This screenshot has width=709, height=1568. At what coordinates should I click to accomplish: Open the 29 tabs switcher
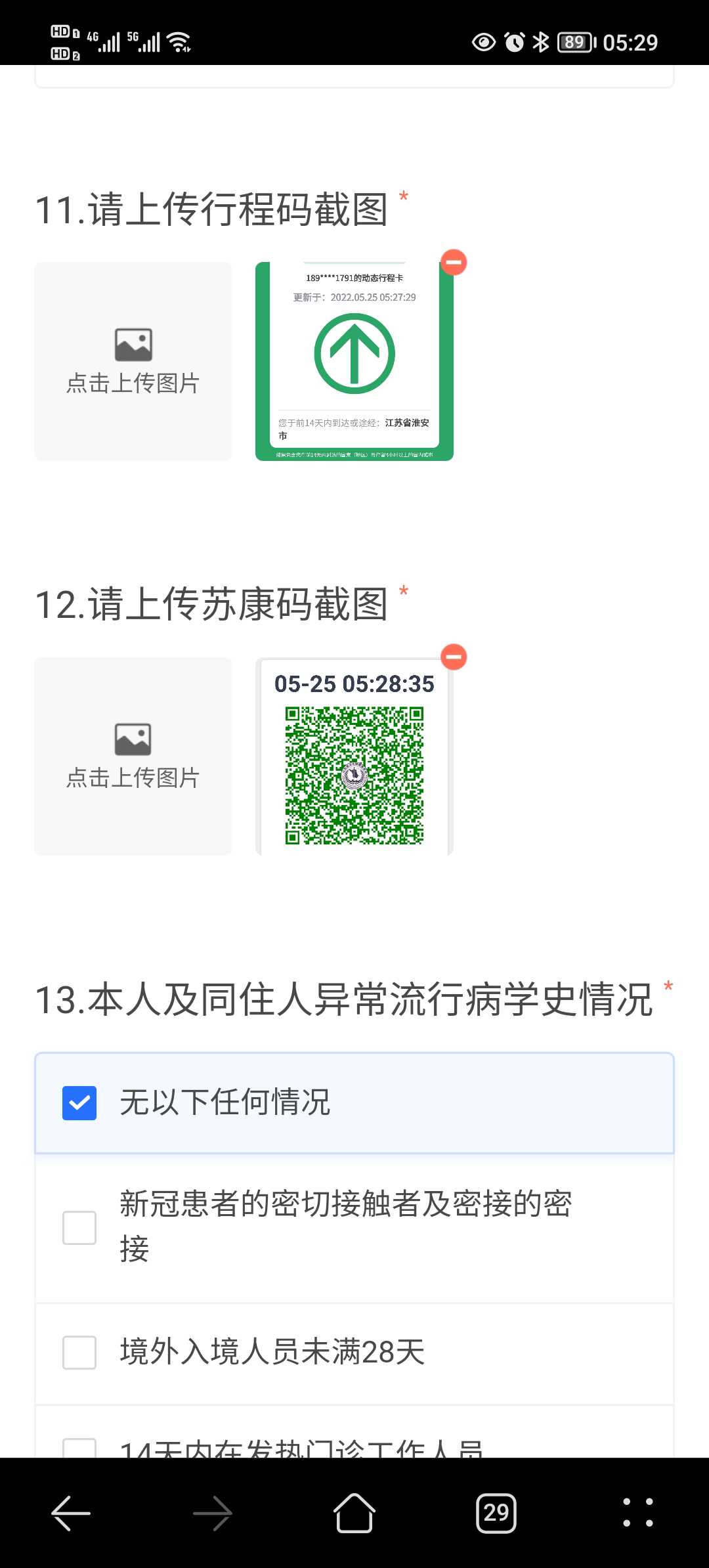pyautogui.click(x=496, y=1513)
